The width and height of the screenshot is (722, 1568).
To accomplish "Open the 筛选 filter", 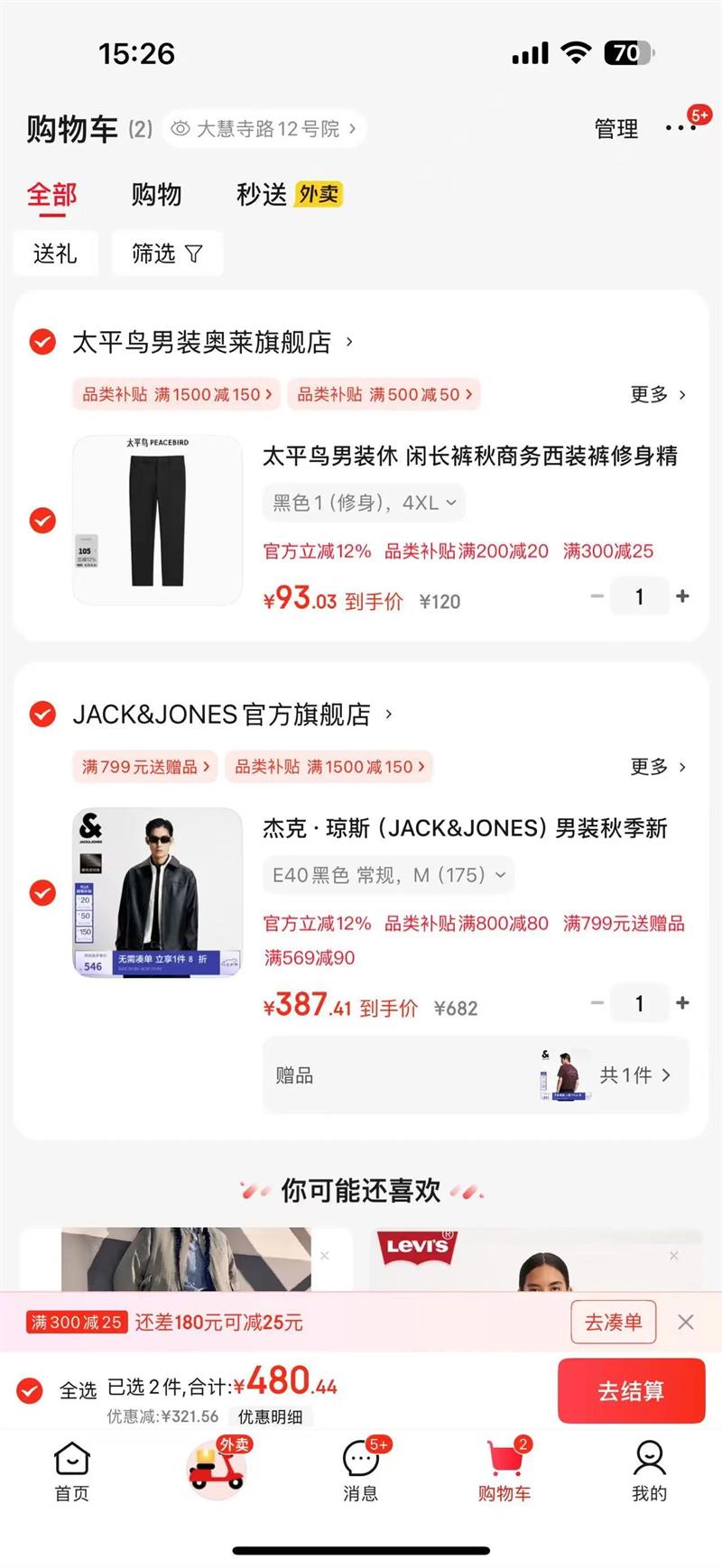I will pyautogui.click(x=167, y=254).
